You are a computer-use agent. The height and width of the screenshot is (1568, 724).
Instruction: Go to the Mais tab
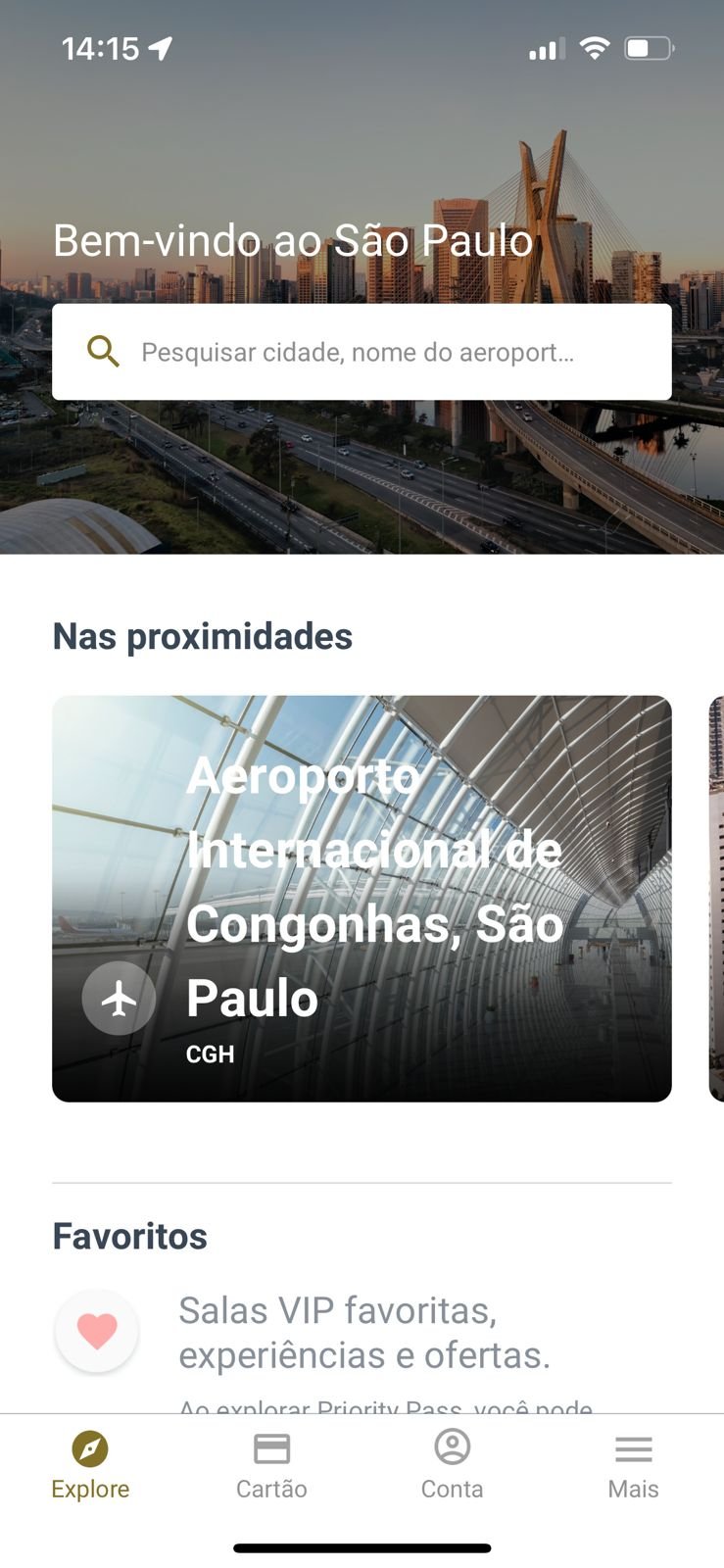tap(633, 1466)
